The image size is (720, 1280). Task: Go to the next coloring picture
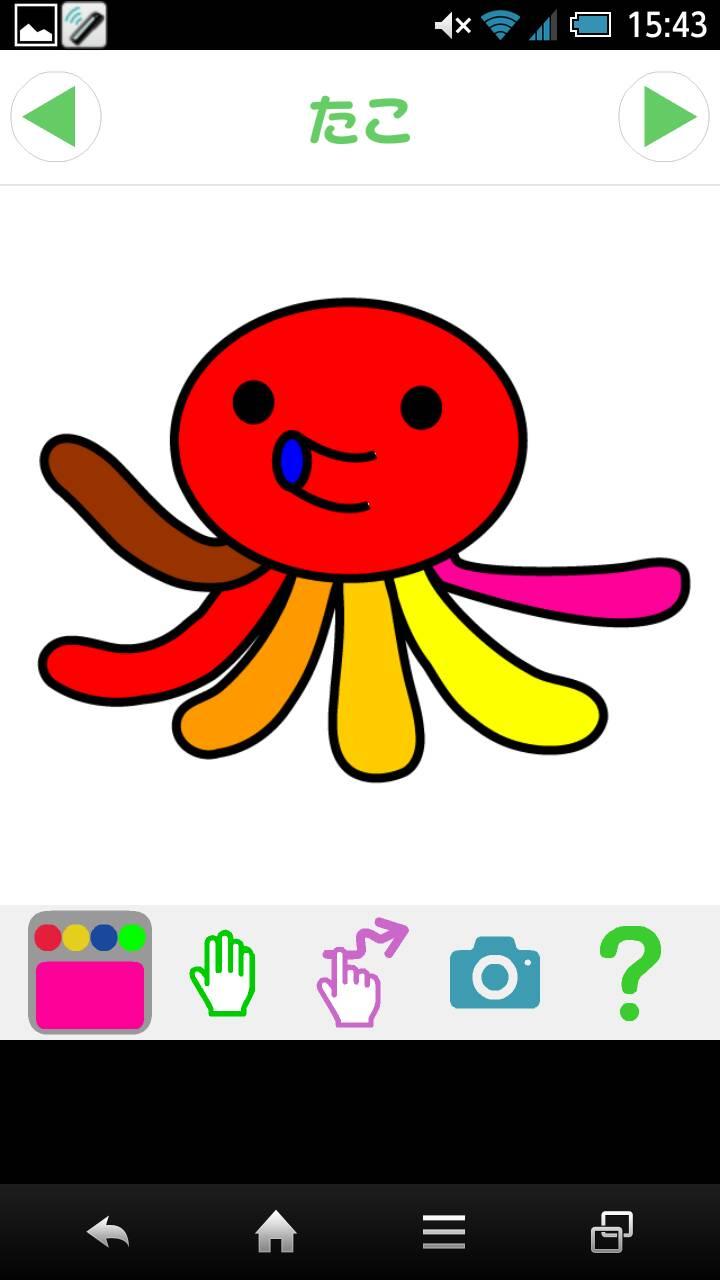point(664,117)
